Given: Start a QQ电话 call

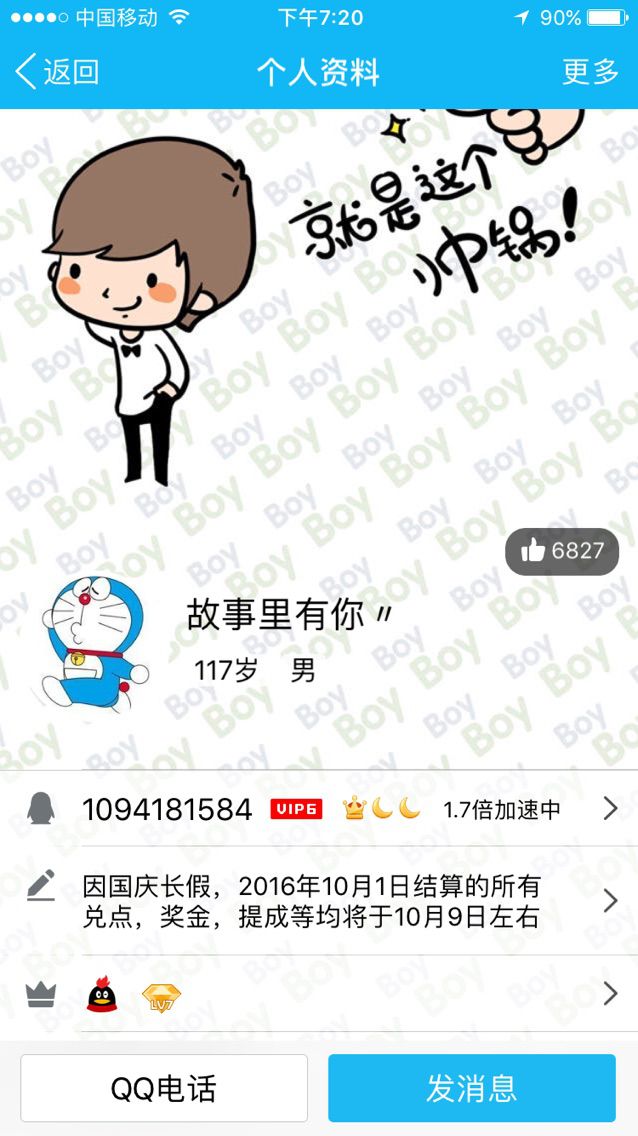Looking at the screenshot, I should 164,1088.
